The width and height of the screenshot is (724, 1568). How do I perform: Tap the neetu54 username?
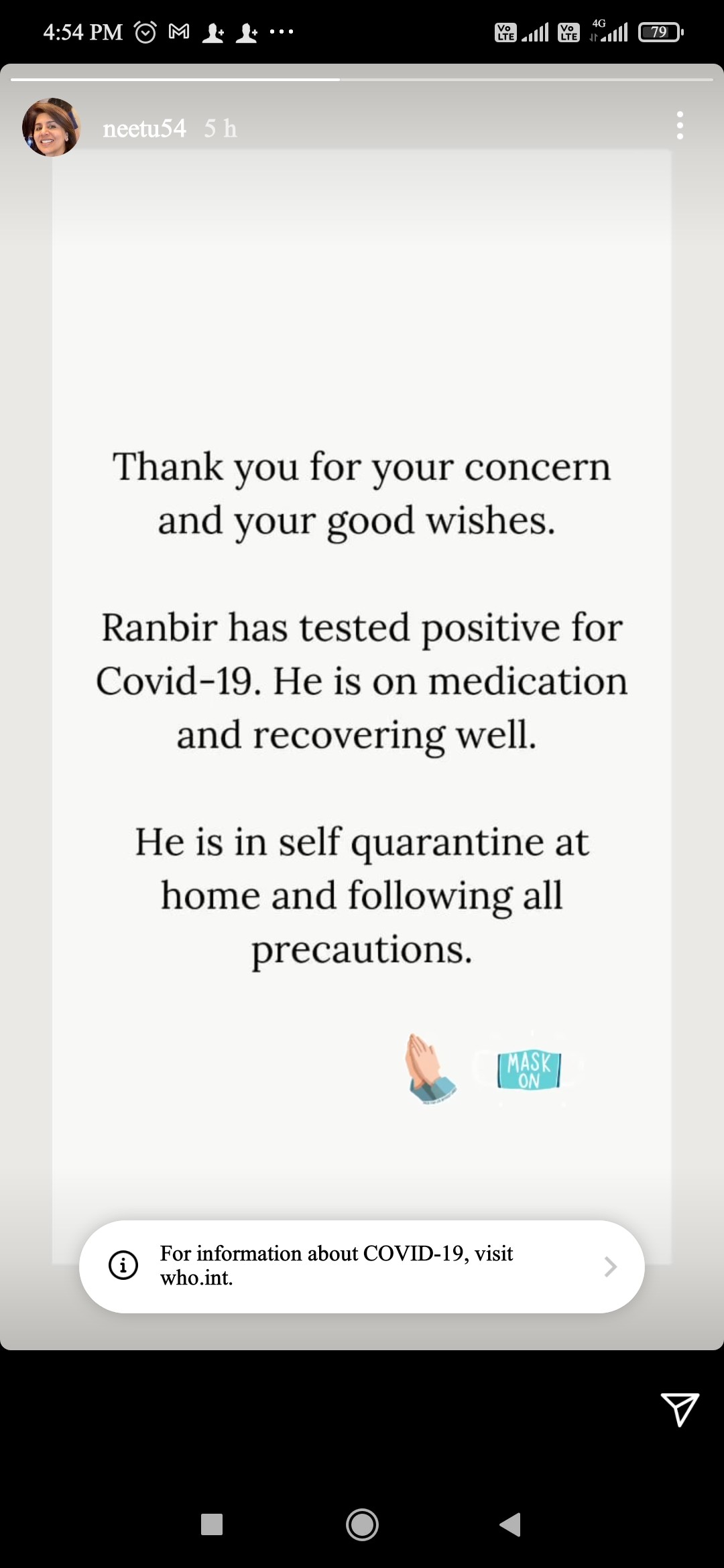[144, 128]
